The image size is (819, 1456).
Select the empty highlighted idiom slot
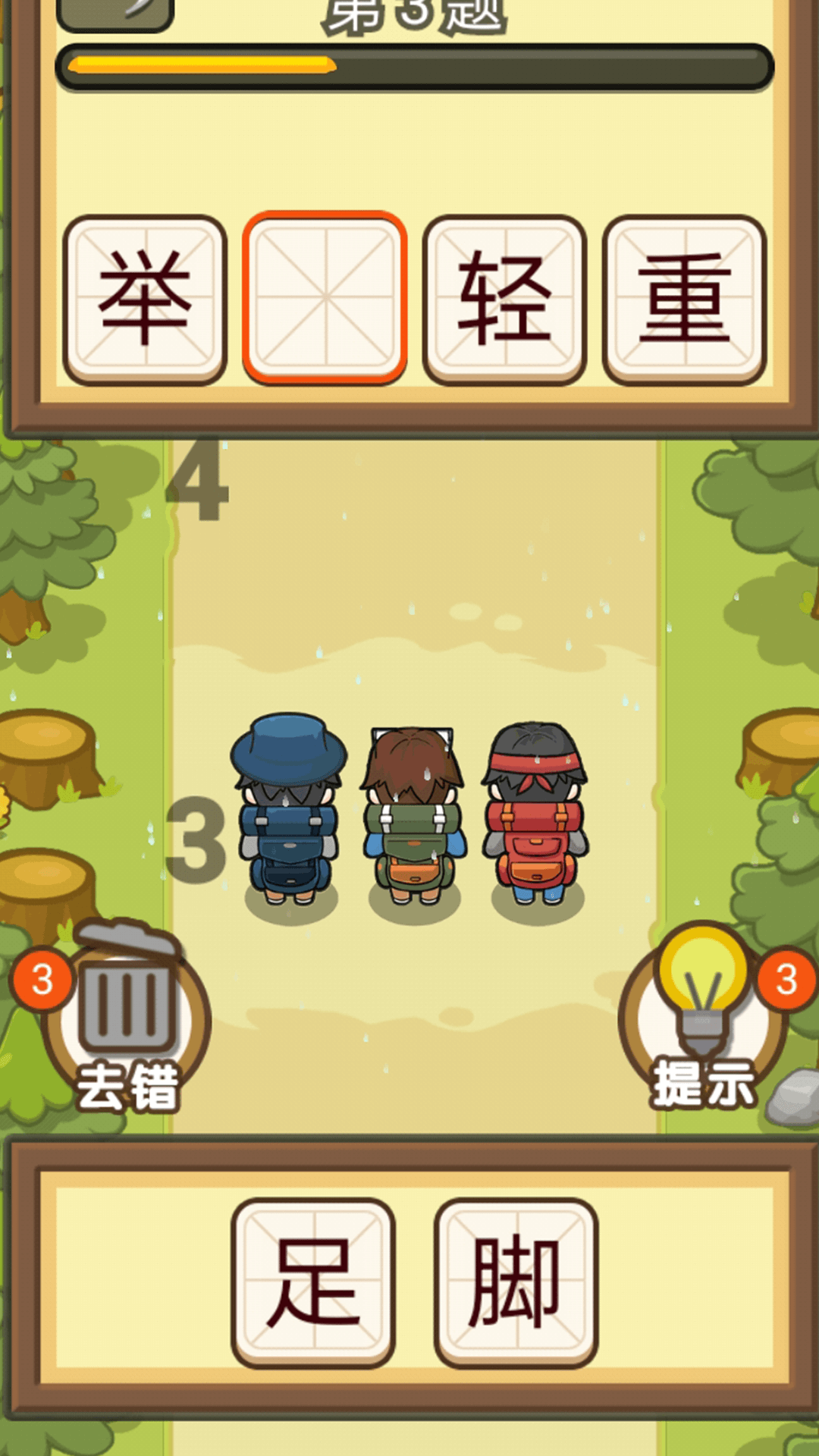point(325,298)
